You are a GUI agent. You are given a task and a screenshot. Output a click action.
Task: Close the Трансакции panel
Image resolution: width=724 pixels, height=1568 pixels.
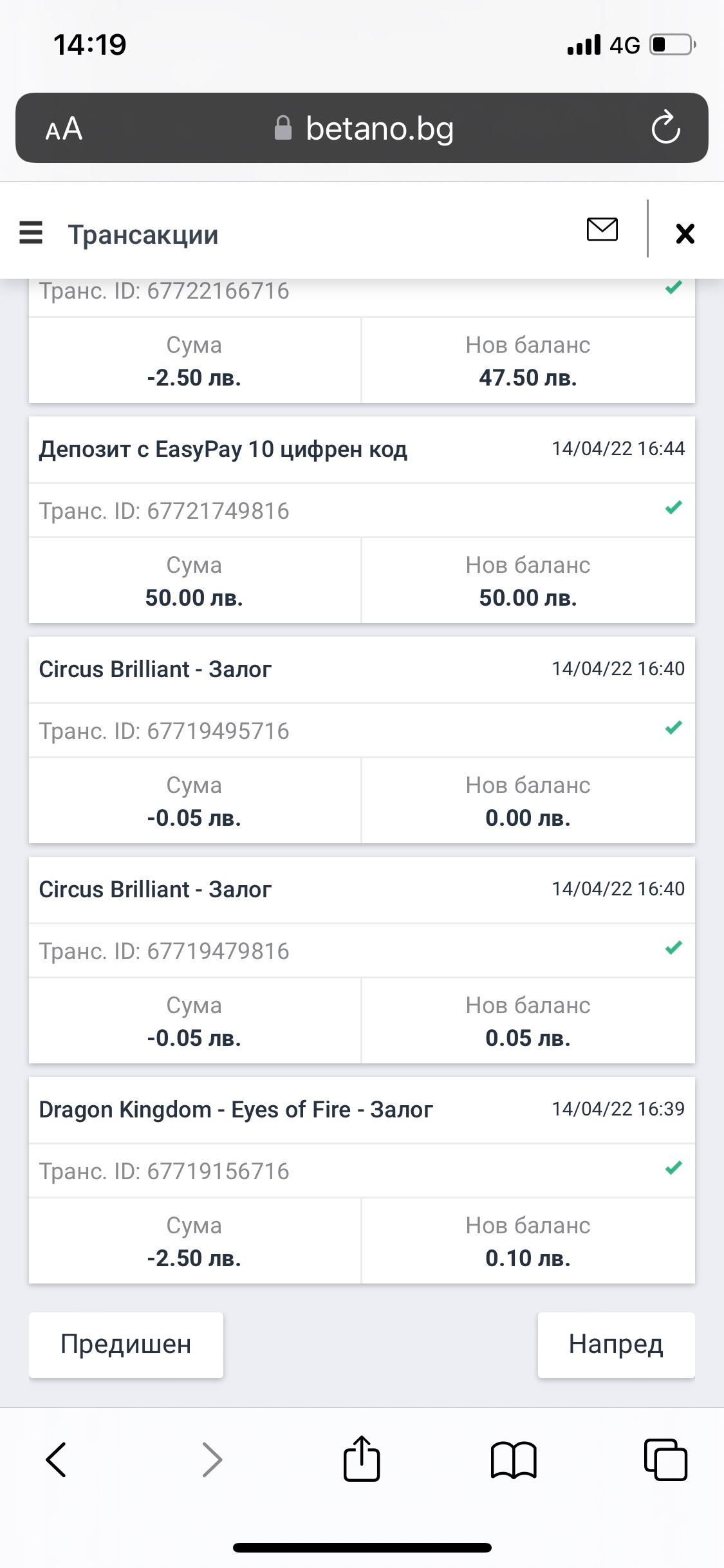click(685, 233)
